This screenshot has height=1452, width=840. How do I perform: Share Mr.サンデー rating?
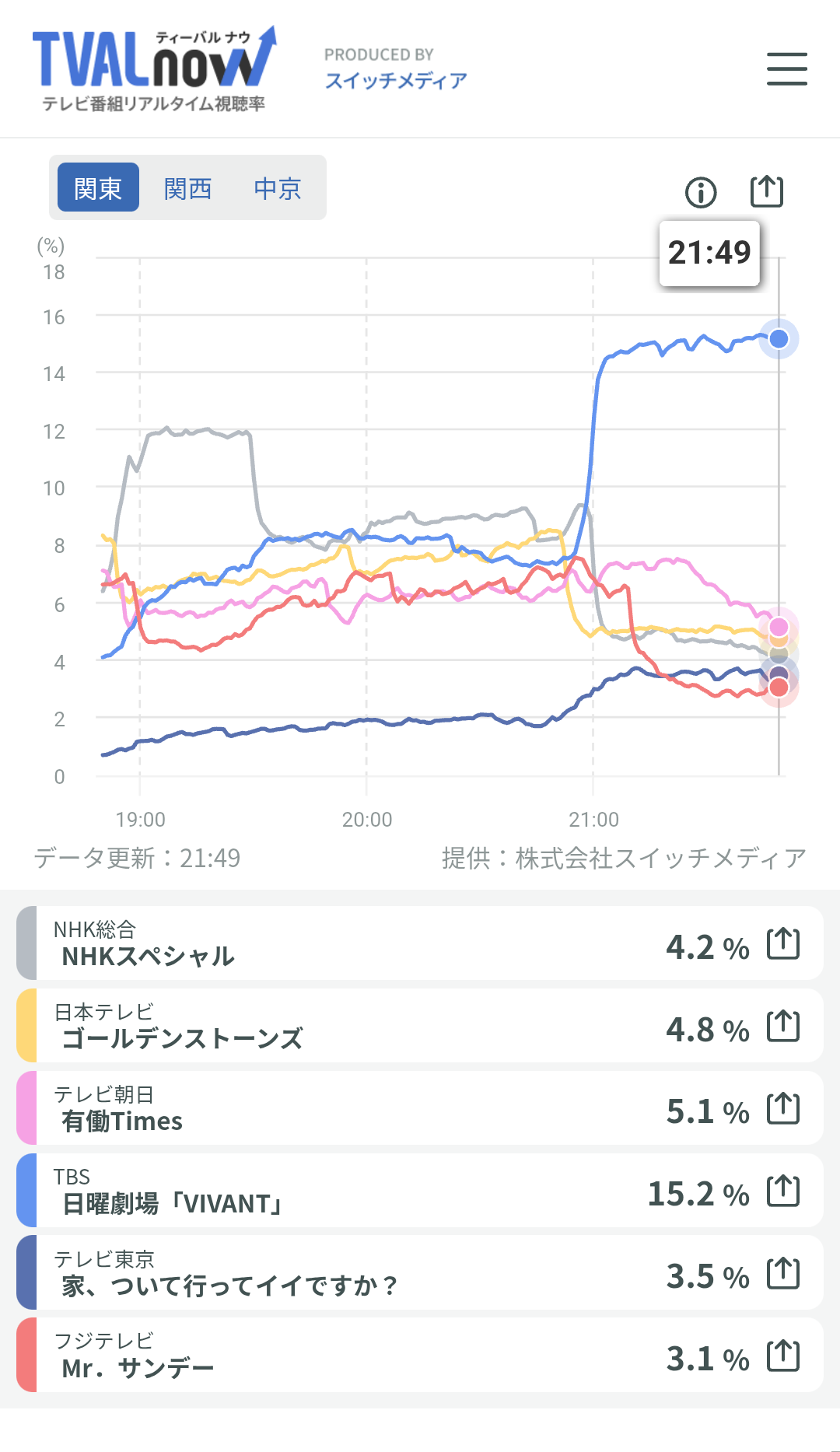click(783, 1356)
